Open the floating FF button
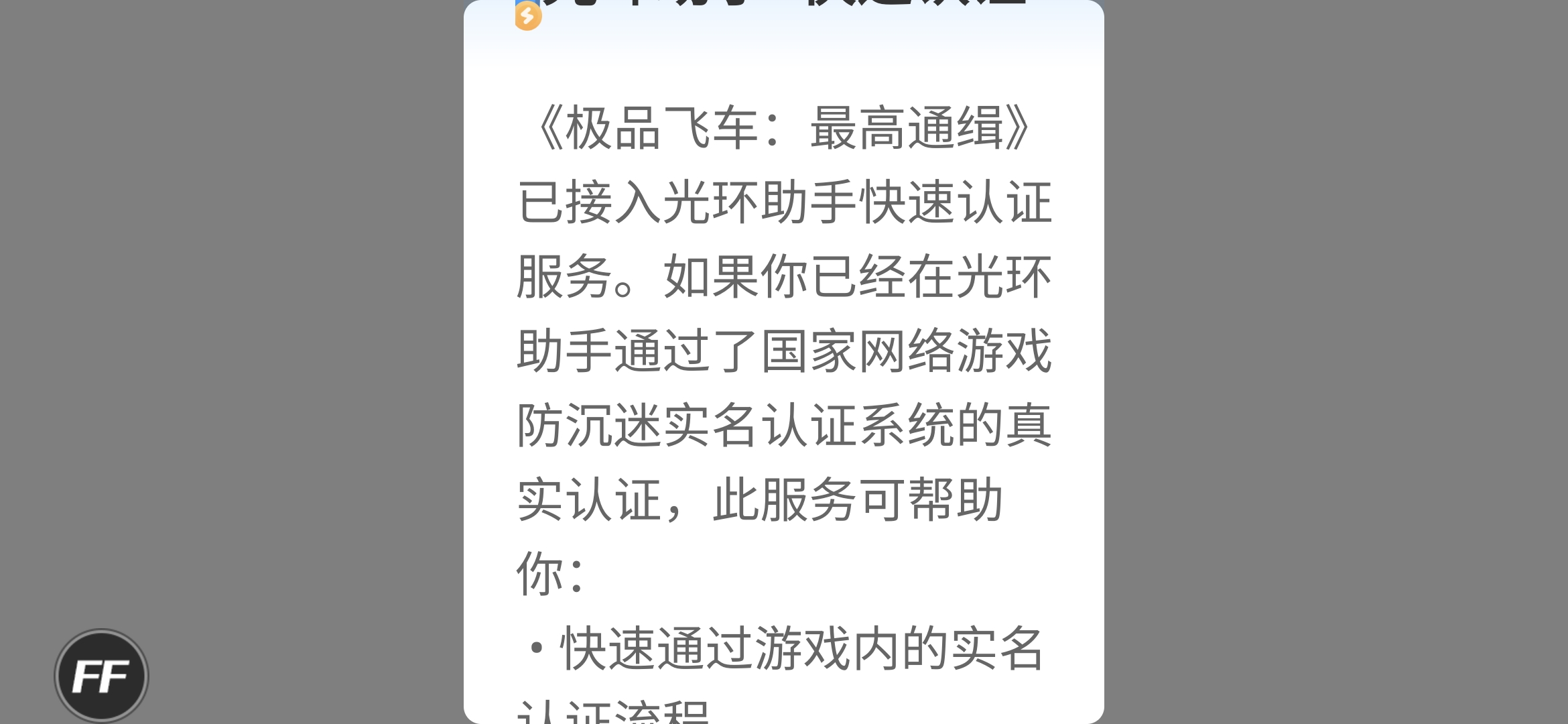Viewport: 1568px width, 724px height. (x=101, y=676)
